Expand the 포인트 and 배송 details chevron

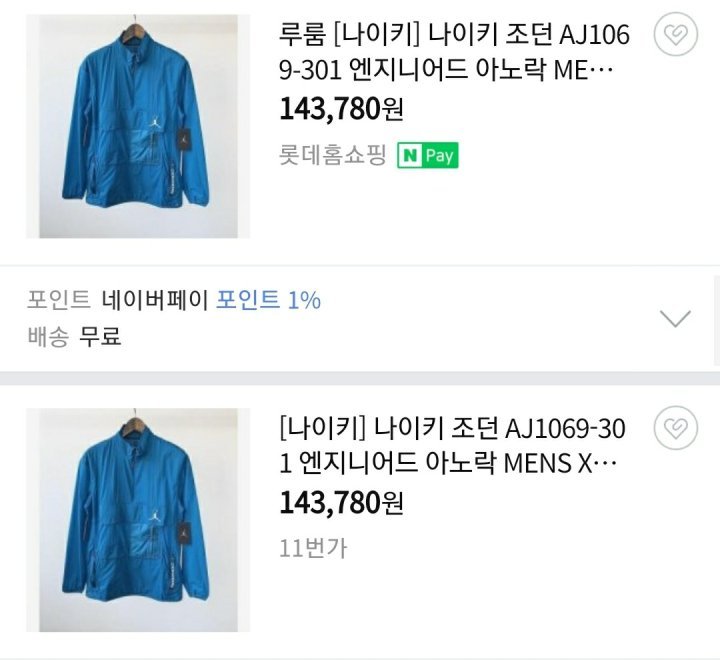click(x=676, y=319)
